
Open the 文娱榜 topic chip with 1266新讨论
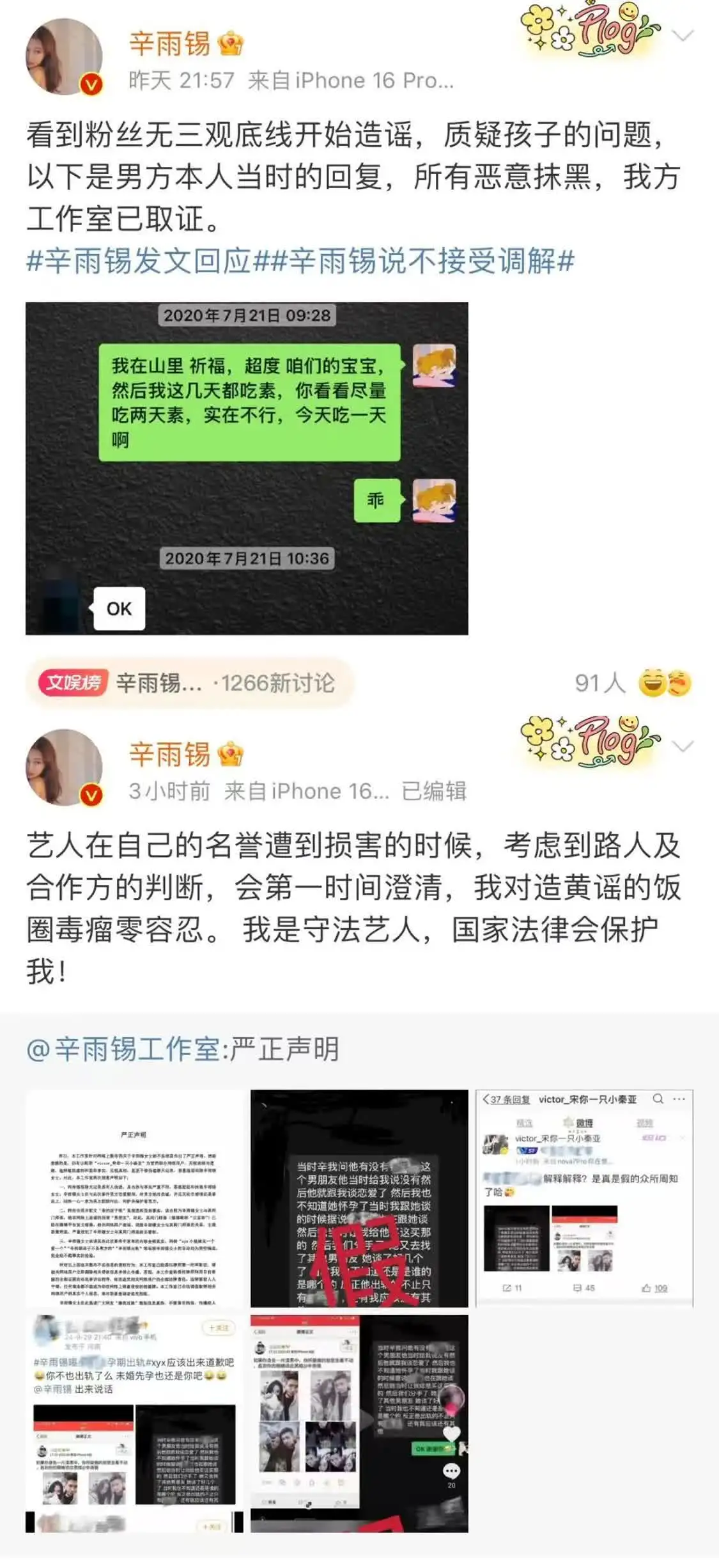pos(189,683)
